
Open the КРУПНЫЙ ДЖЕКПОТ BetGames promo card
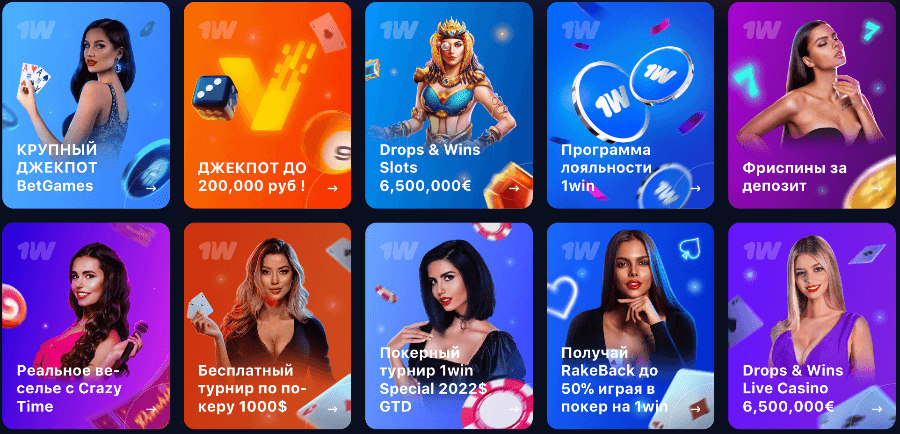(x=85, y=105)
